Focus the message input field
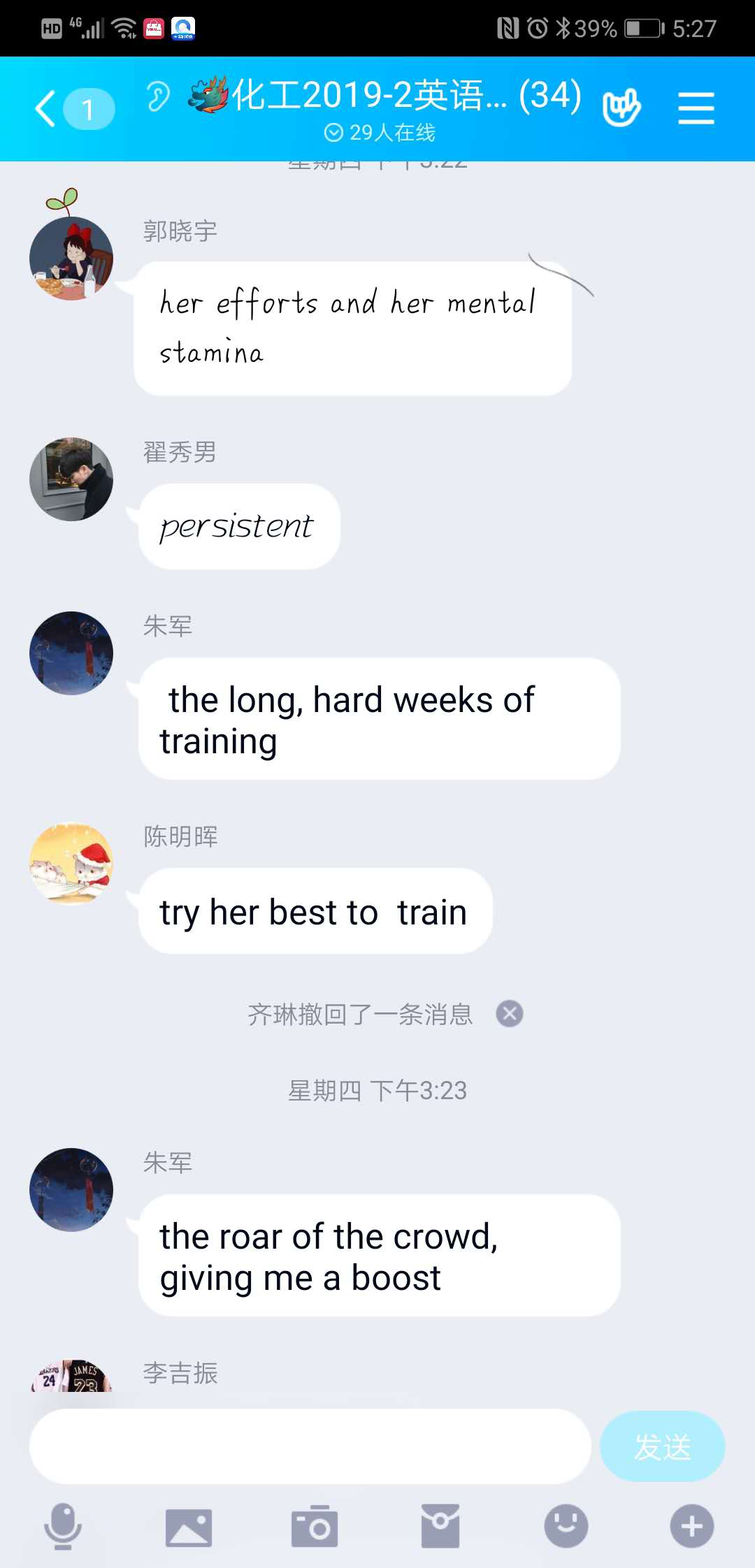 (310, 1446)
